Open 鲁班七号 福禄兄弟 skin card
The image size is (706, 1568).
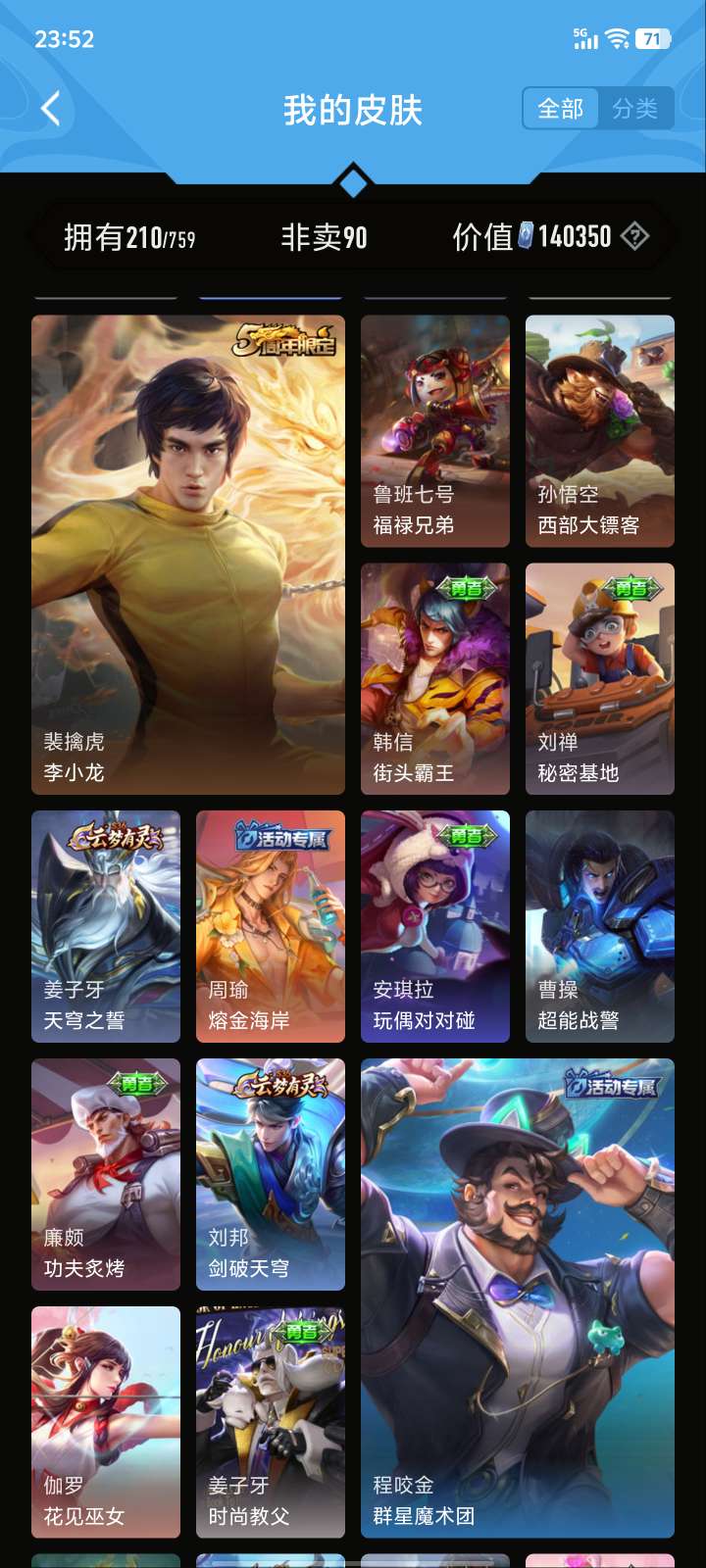point(435,430)
